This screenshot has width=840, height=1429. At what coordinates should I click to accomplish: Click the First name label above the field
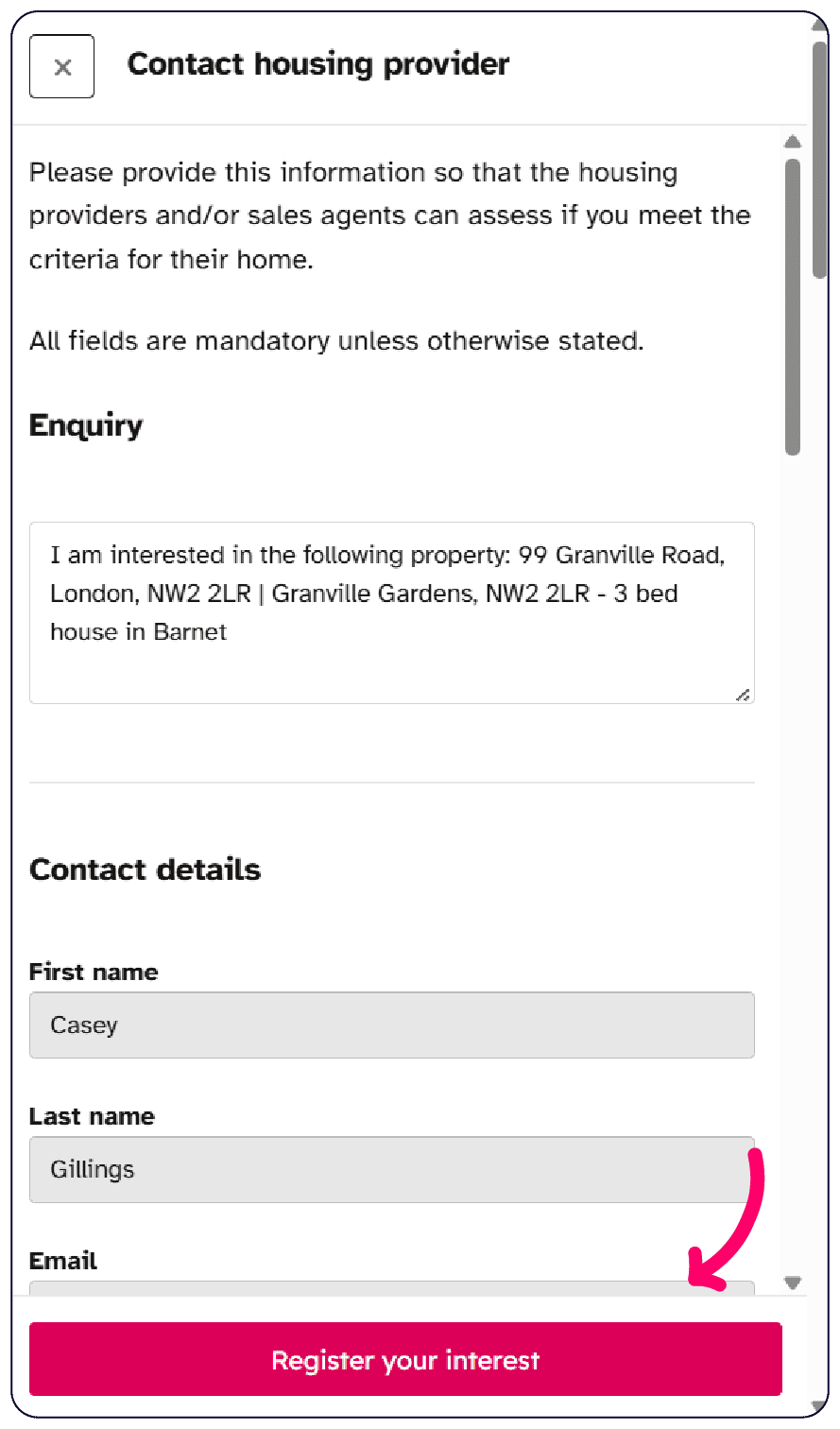[93, 972]
